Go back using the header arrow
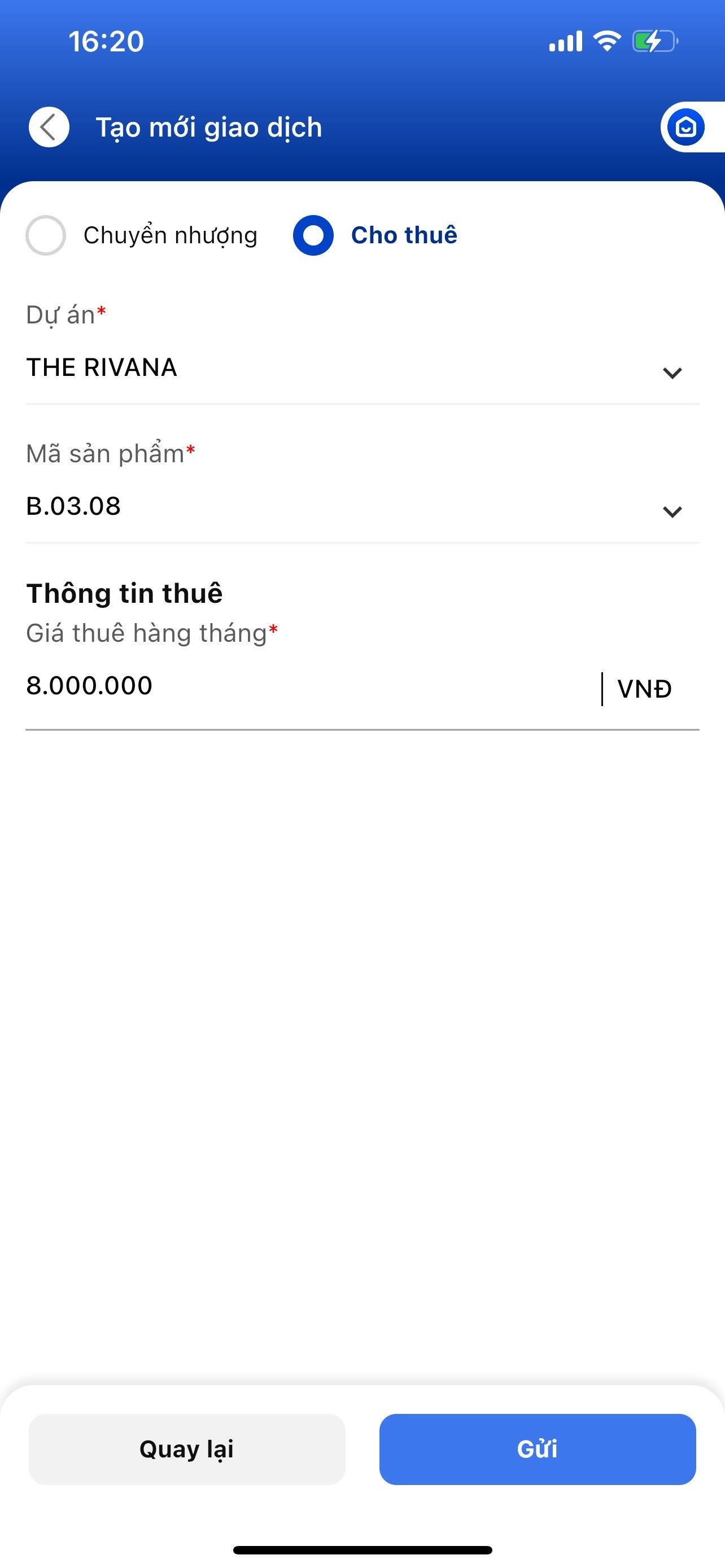 (x=49, y=127)
